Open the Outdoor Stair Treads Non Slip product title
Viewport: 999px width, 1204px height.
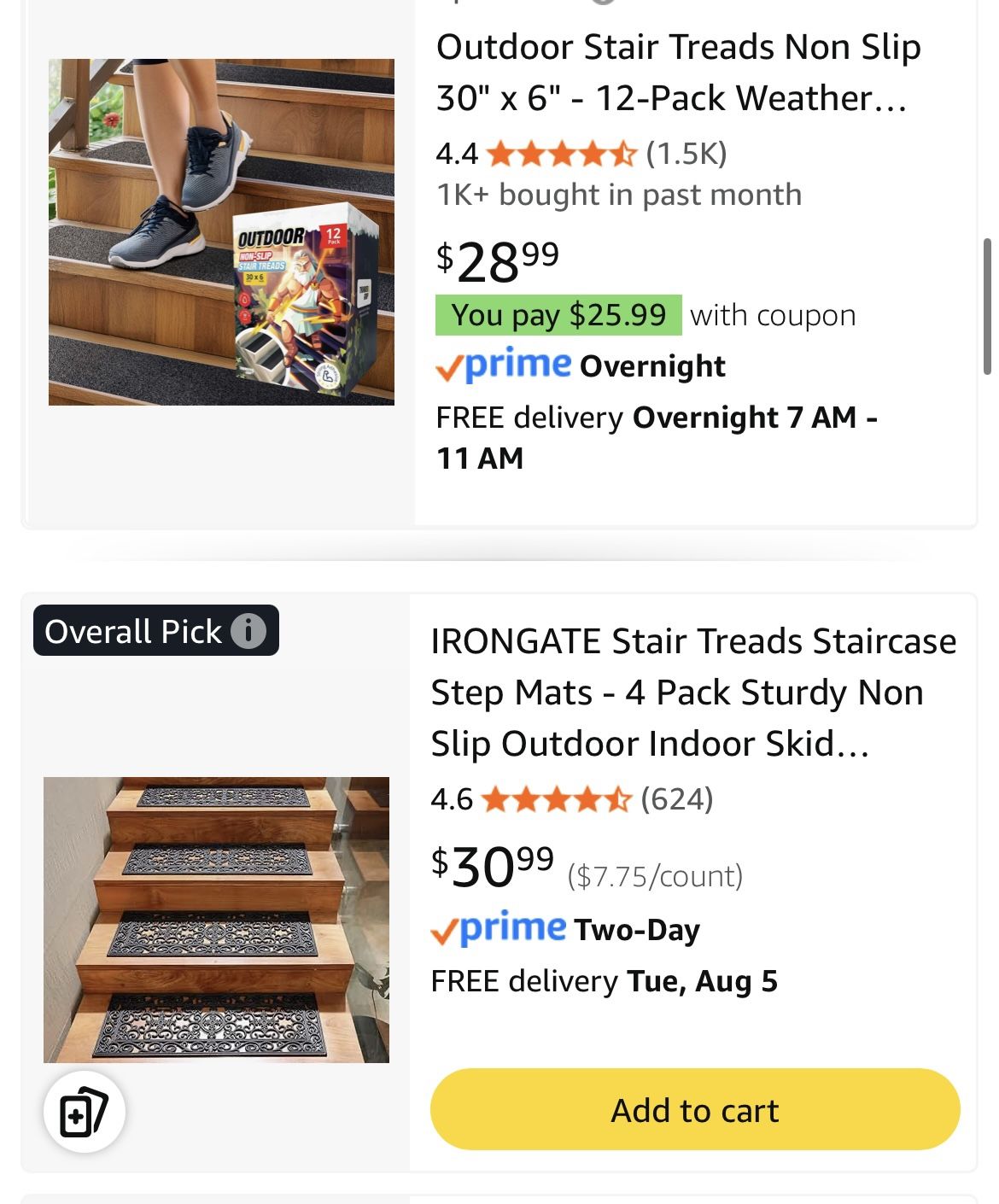click(679, 73)
